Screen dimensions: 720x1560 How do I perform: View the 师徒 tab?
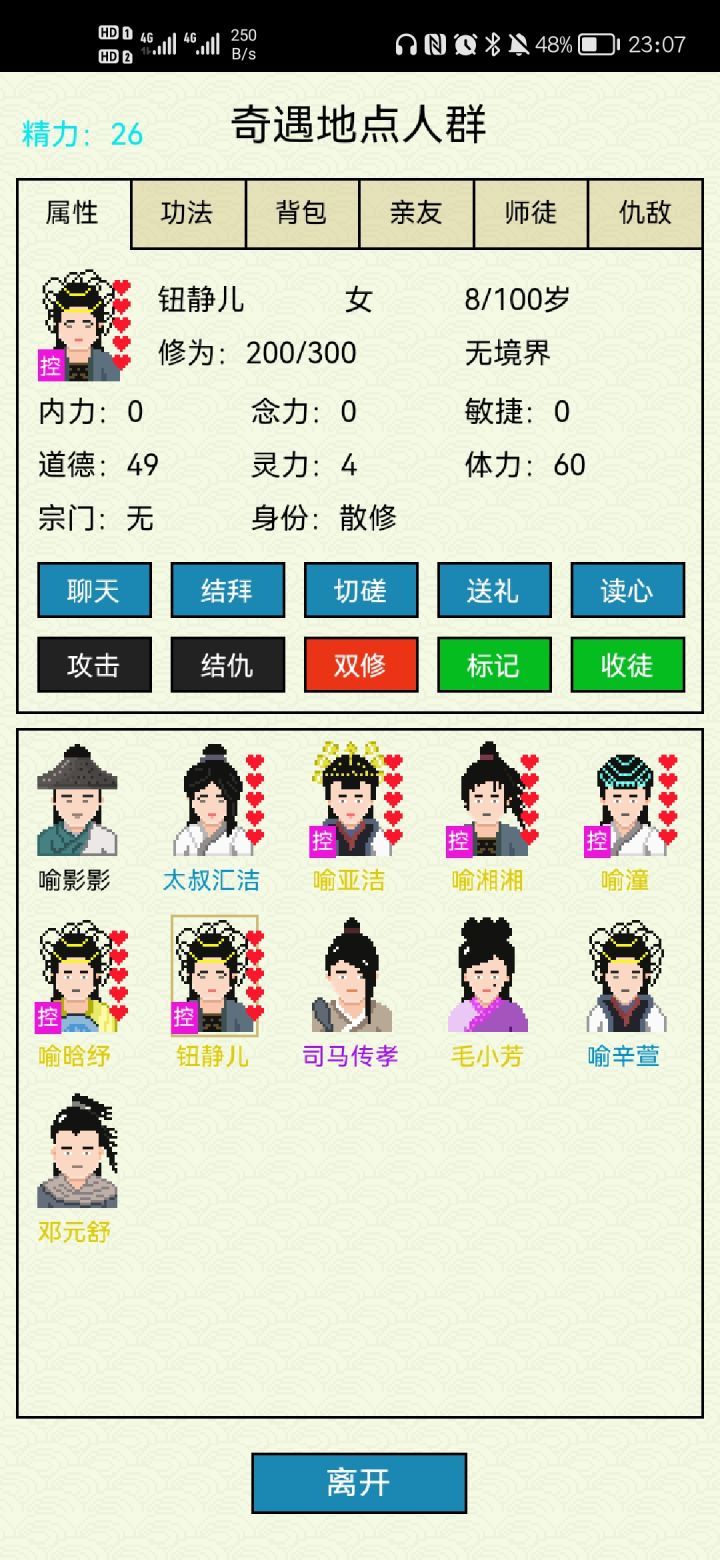point(529,213)
